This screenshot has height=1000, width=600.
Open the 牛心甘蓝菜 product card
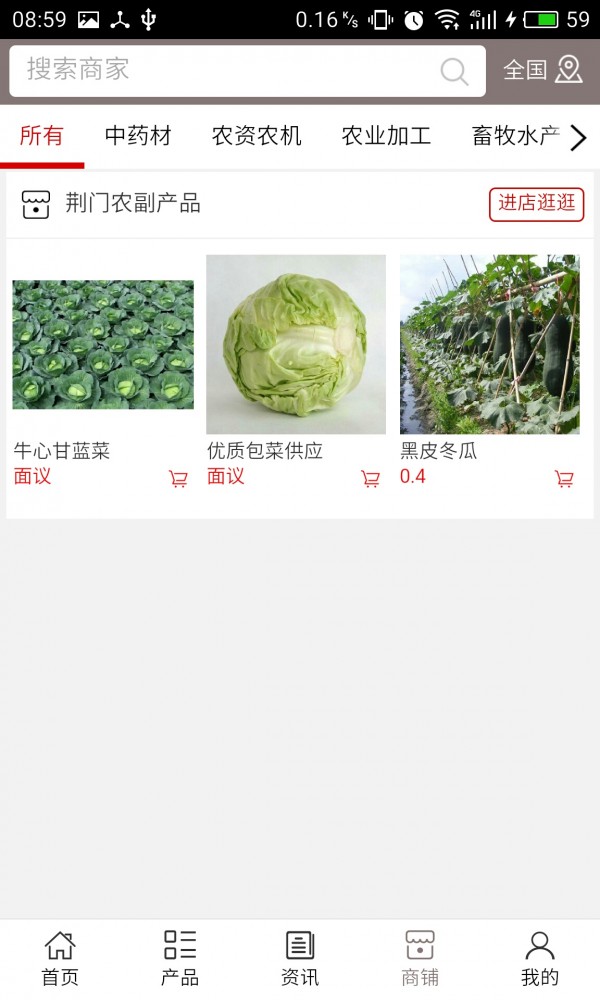coord(103,345)
